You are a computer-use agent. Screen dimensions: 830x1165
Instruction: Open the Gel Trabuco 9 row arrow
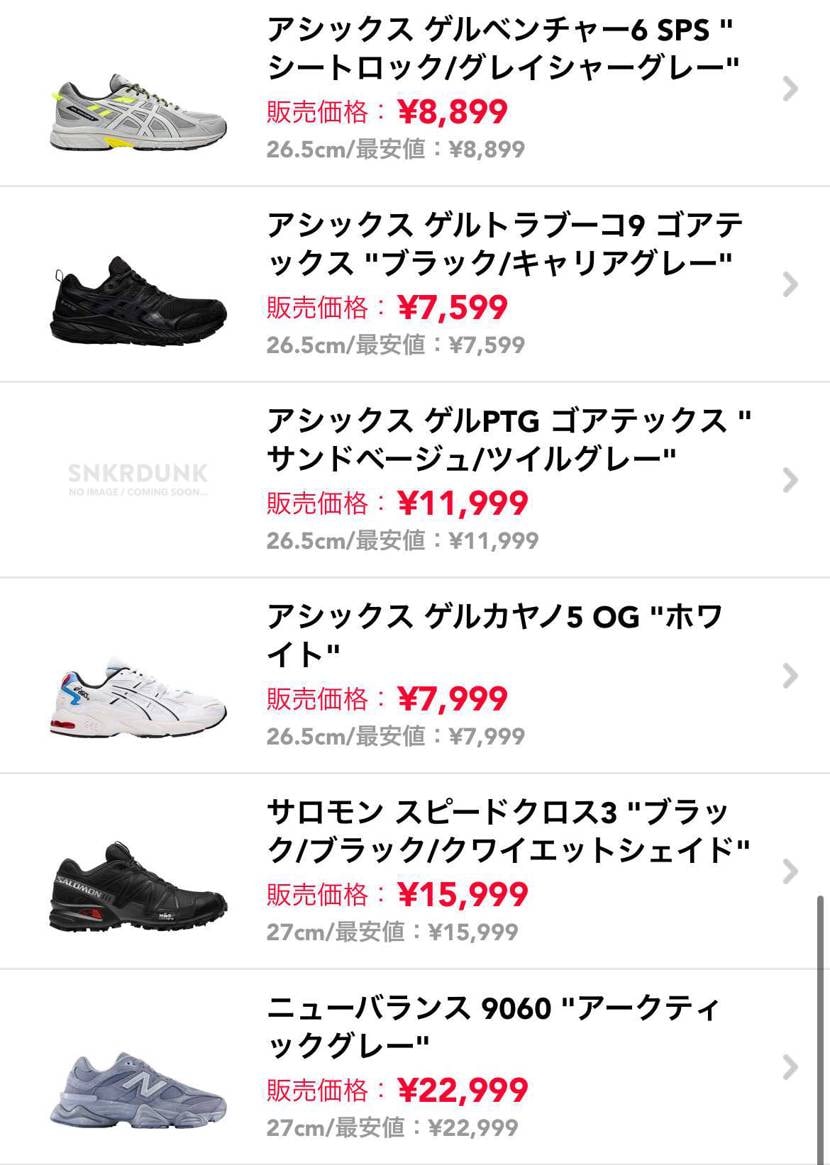789,285
